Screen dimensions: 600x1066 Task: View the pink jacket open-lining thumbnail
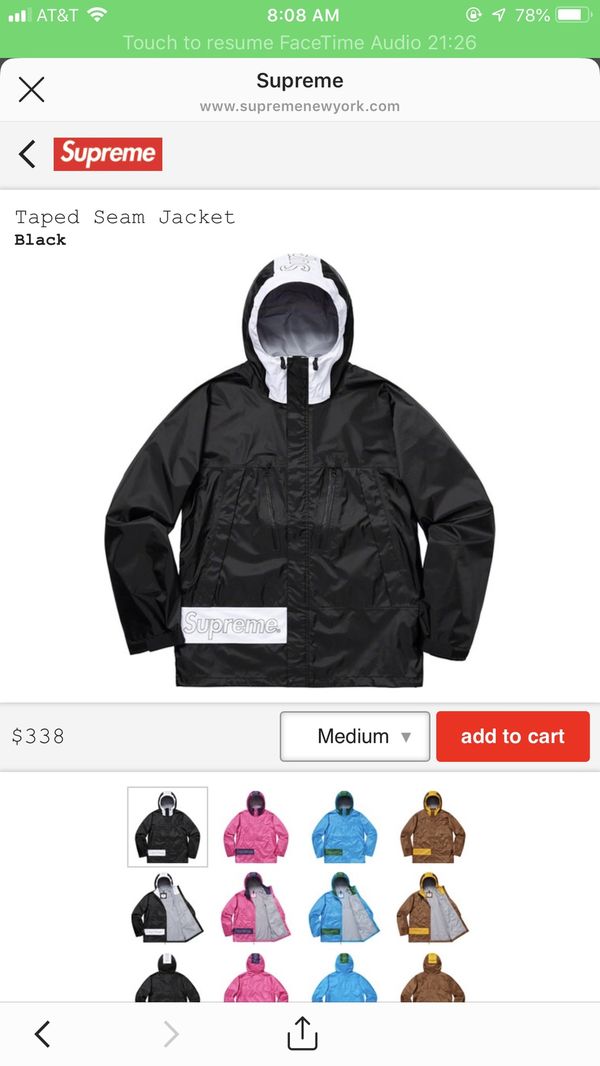coord(255,908)
